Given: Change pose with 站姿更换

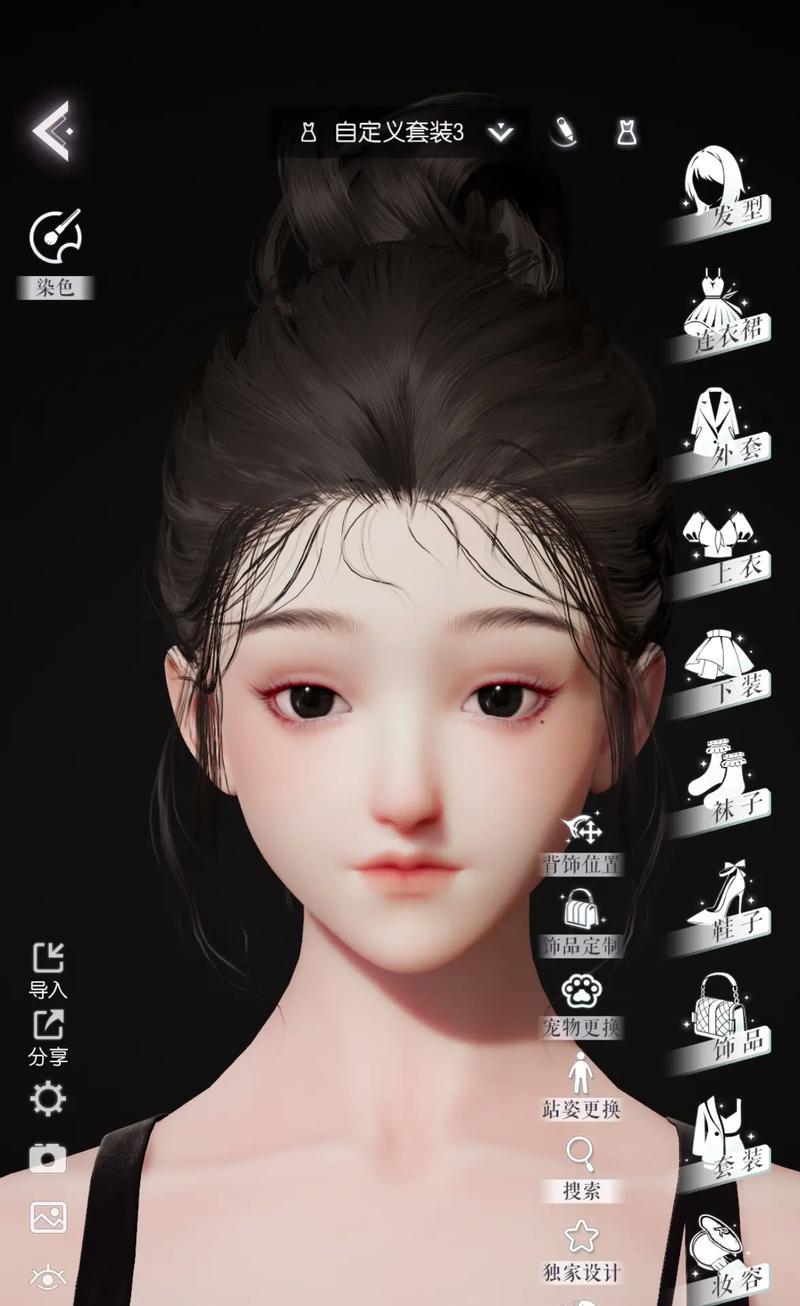Looking at the screenshot, I should [x=581, y=1085].
